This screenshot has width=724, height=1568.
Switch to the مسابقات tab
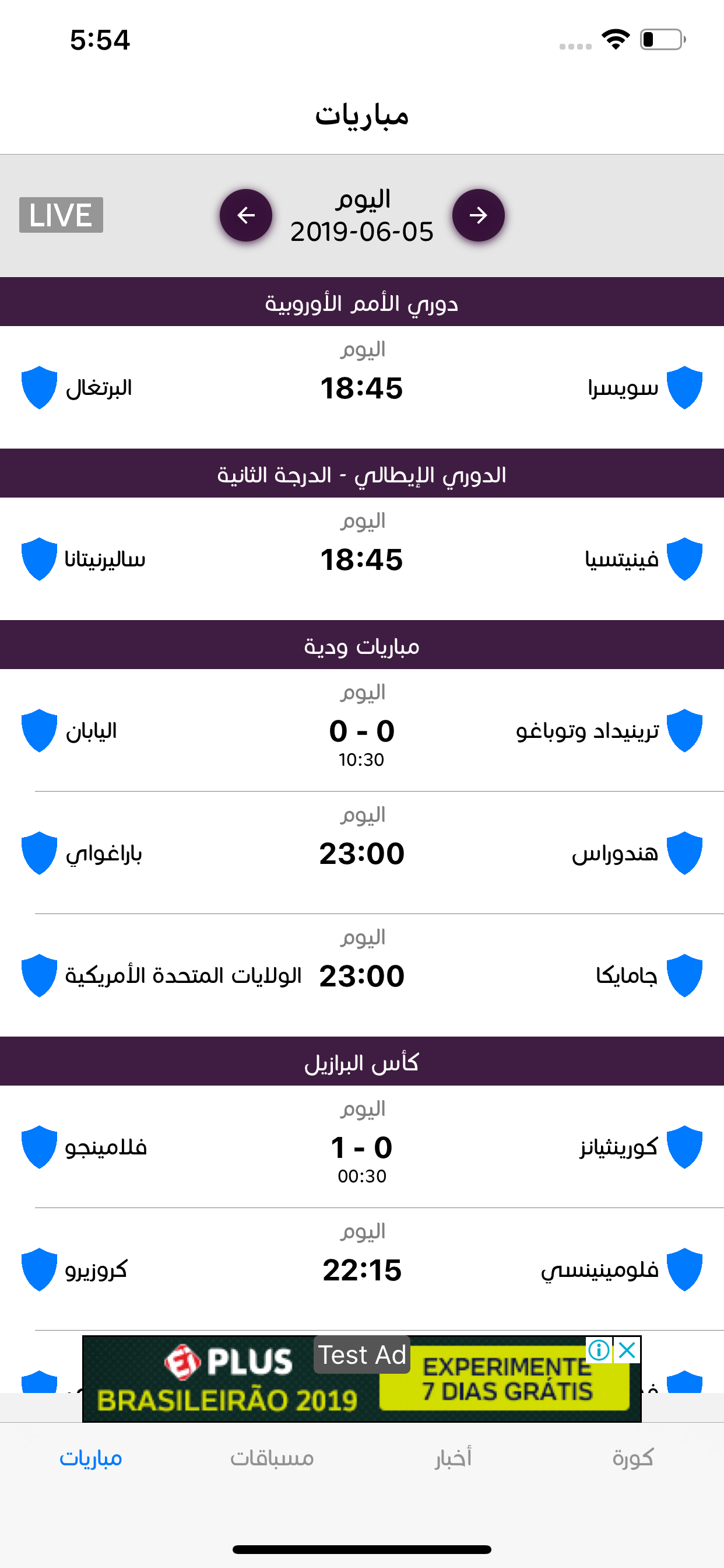tap(274, 1457)
